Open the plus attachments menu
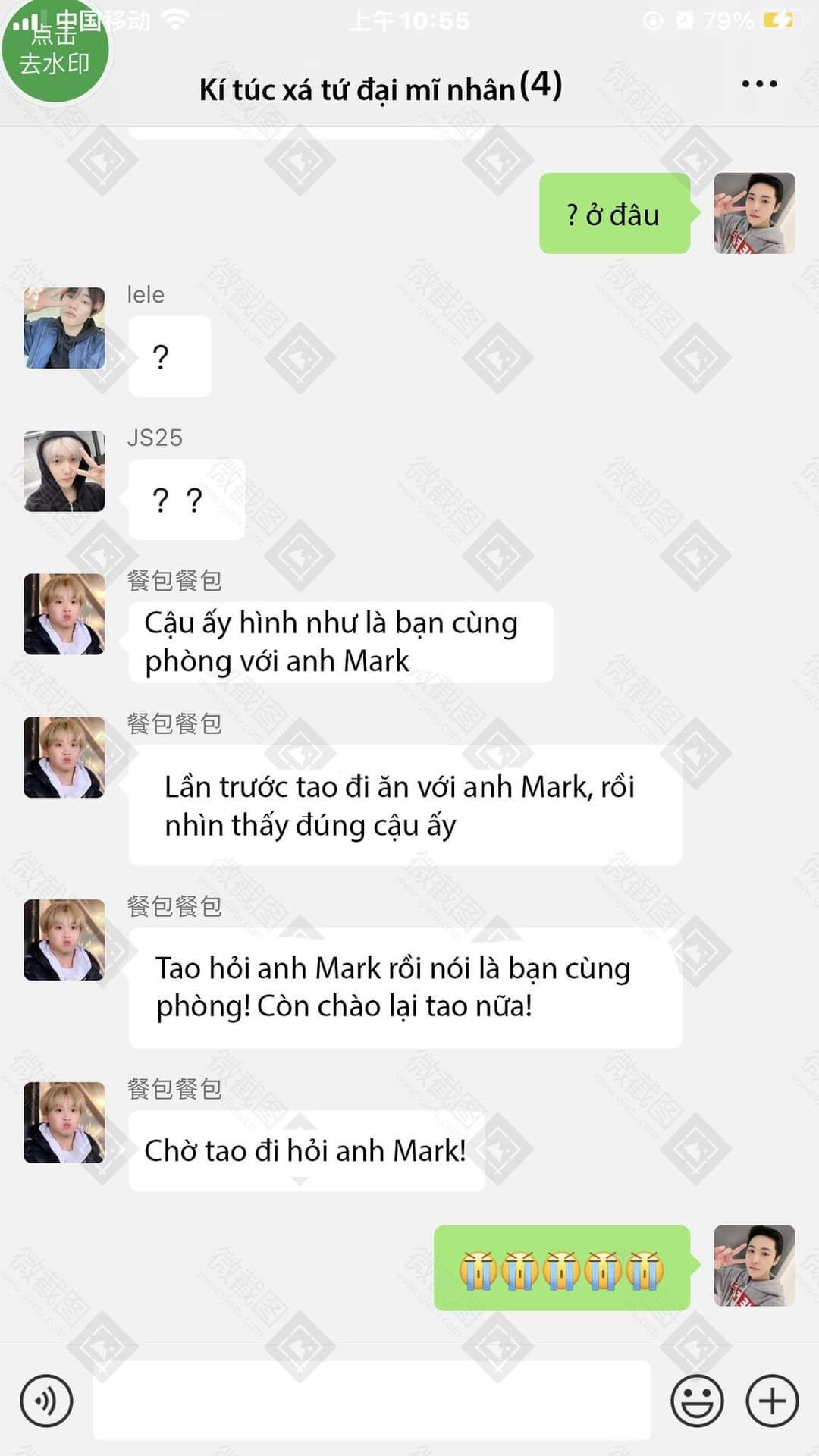 click(x=772, y=1401)
